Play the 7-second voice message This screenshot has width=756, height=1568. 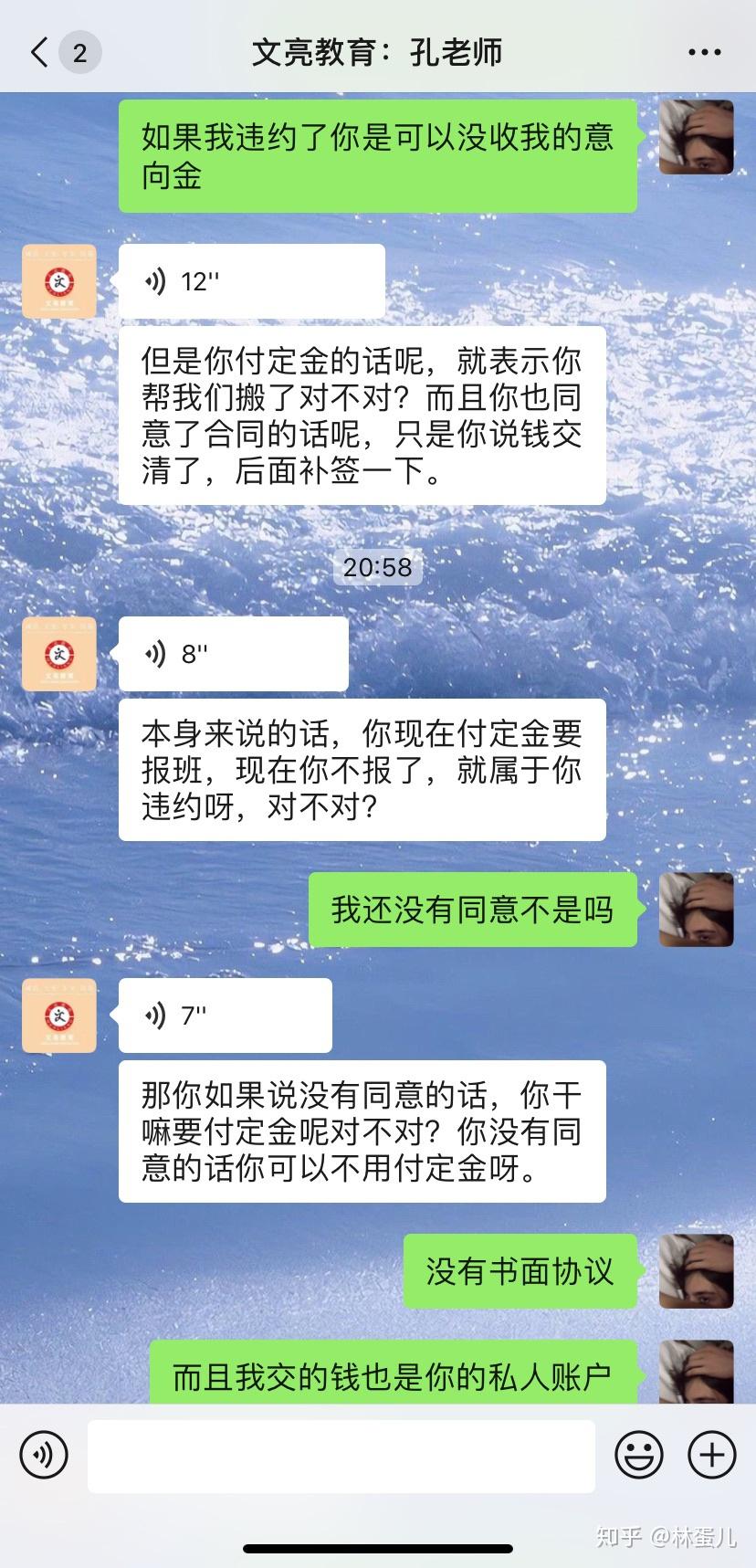225,1016
